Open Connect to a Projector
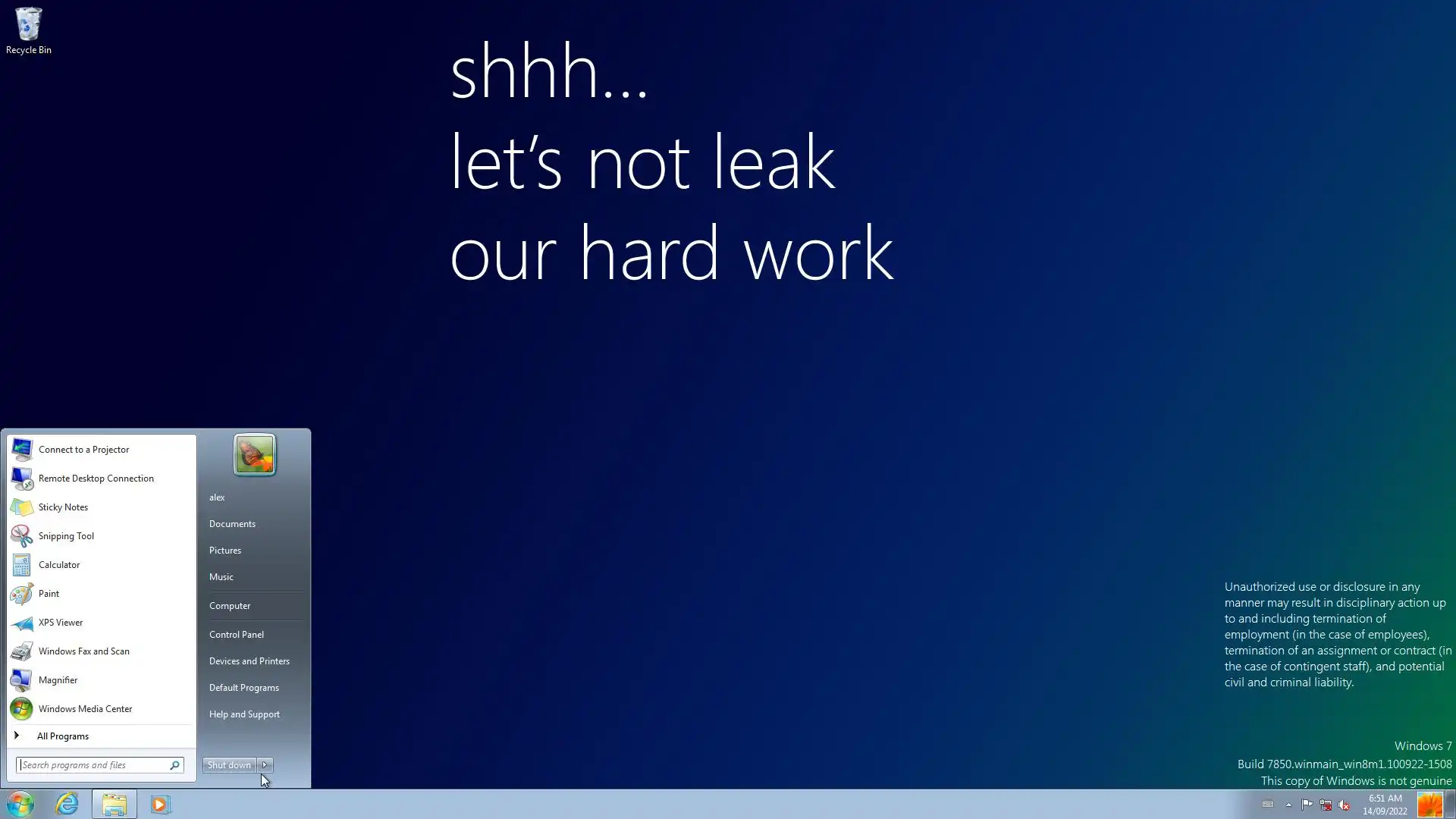 (x=83, y=450)
